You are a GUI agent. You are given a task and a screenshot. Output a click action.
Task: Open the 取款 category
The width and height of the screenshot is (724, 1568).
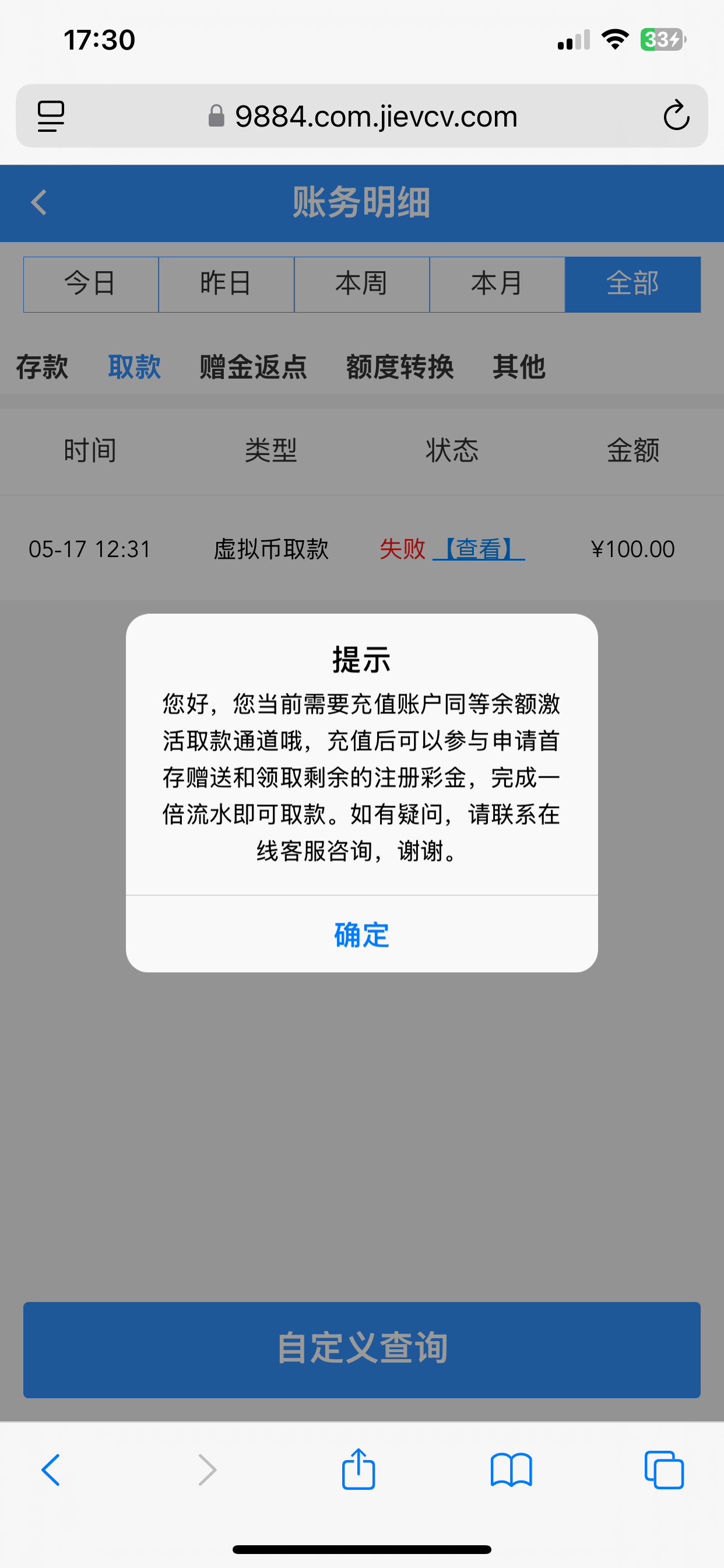click(135, 367)
